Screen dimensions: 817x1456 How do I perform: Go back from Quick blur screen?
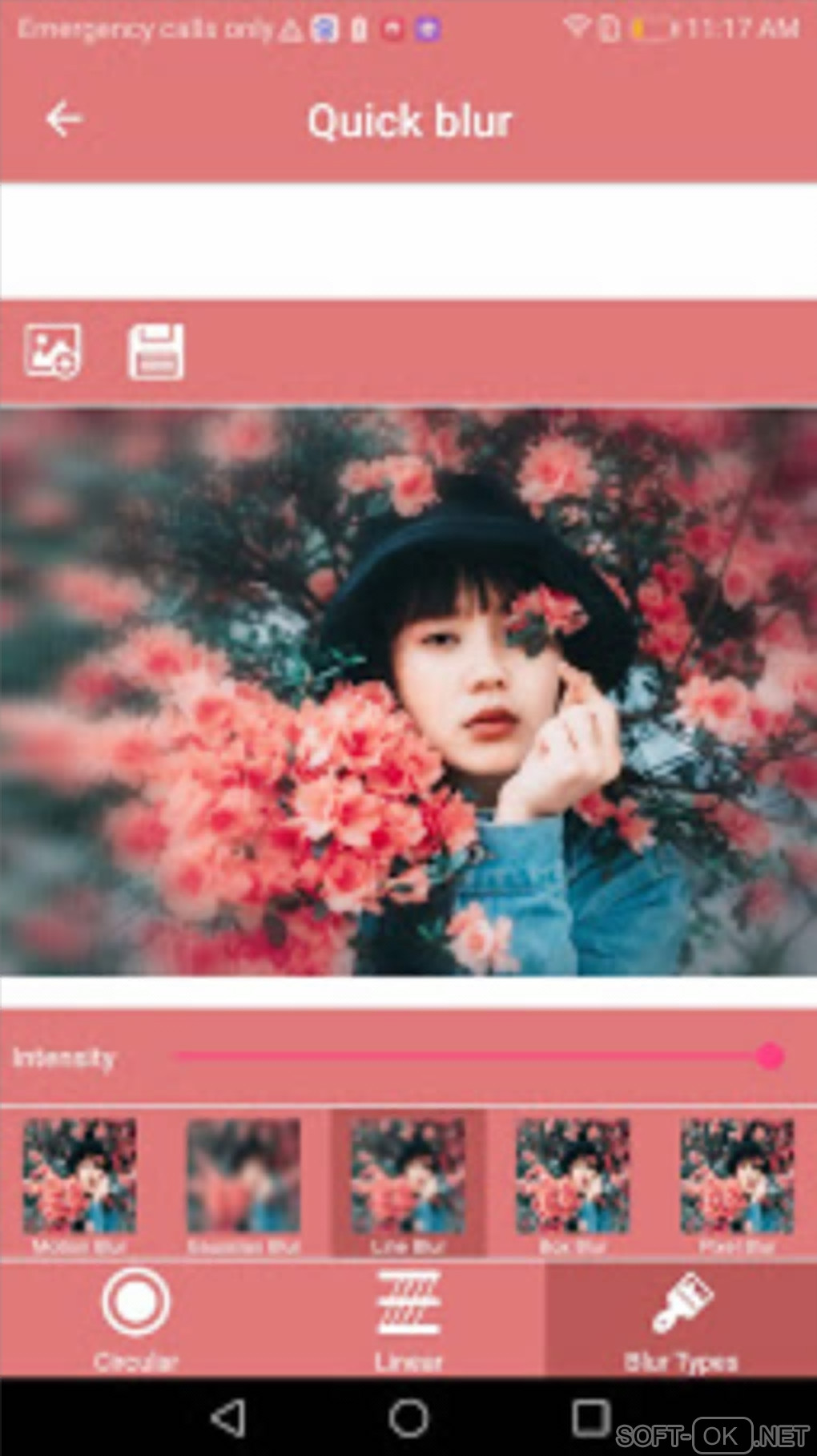[64, 120]
